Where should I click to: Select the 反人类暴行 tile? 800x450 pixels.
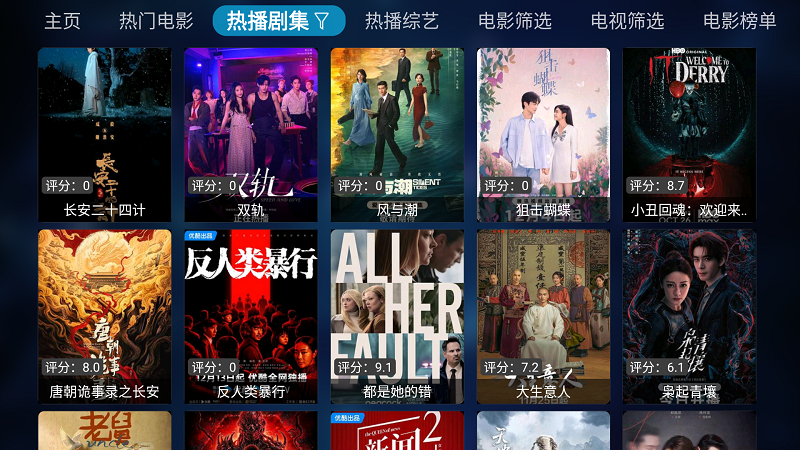(250, 316)
